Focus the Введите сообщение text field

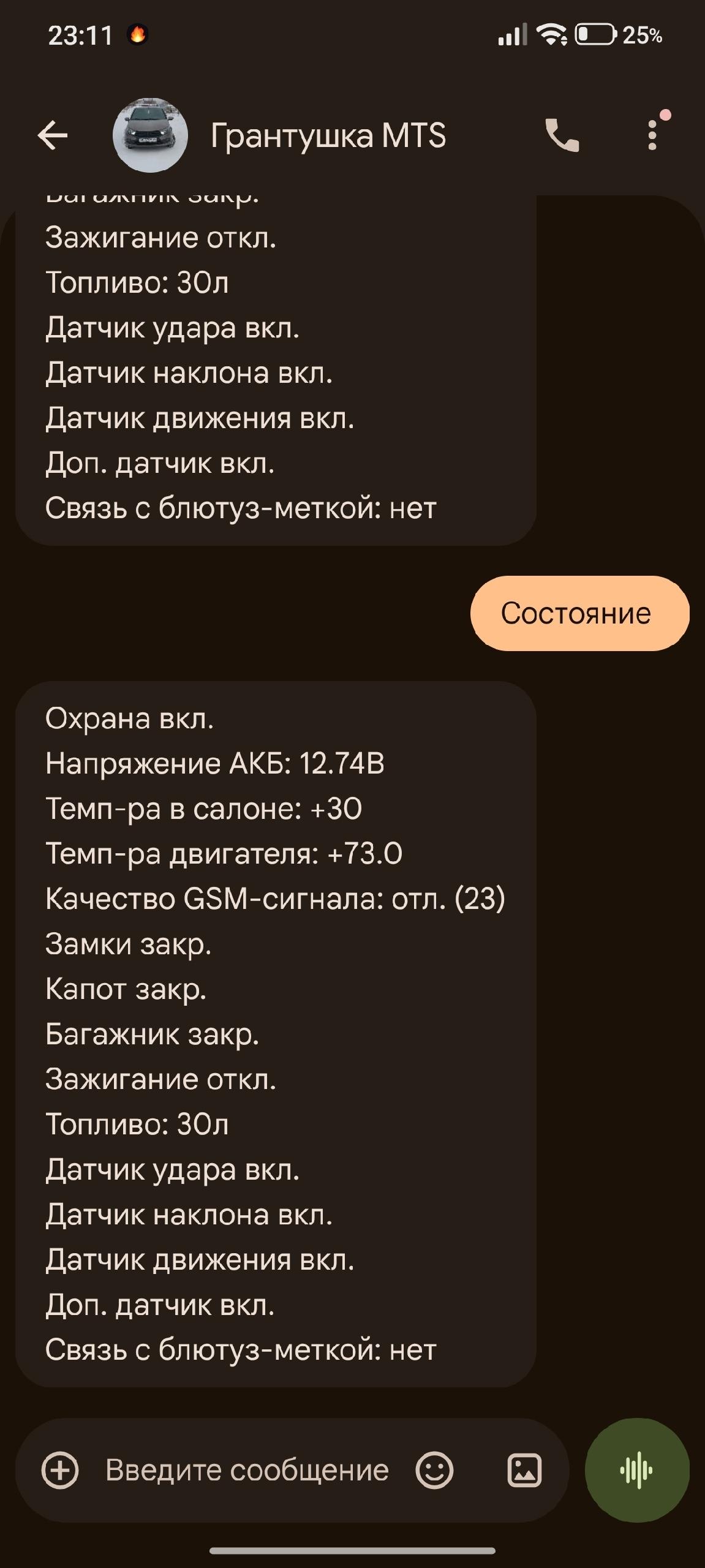click(247, 1470)
